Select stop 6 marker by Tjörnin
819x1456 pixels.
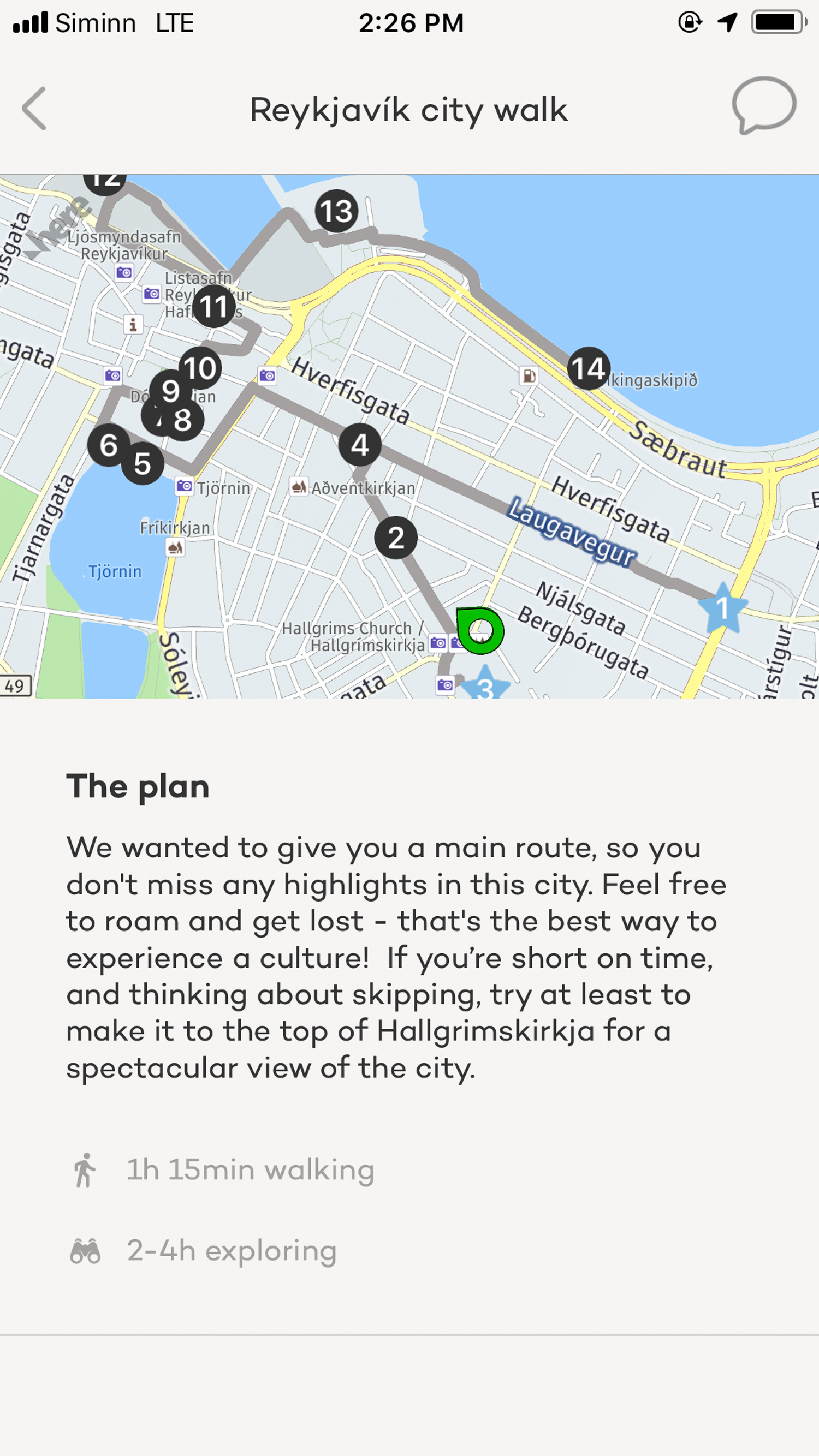pos(108,445)
